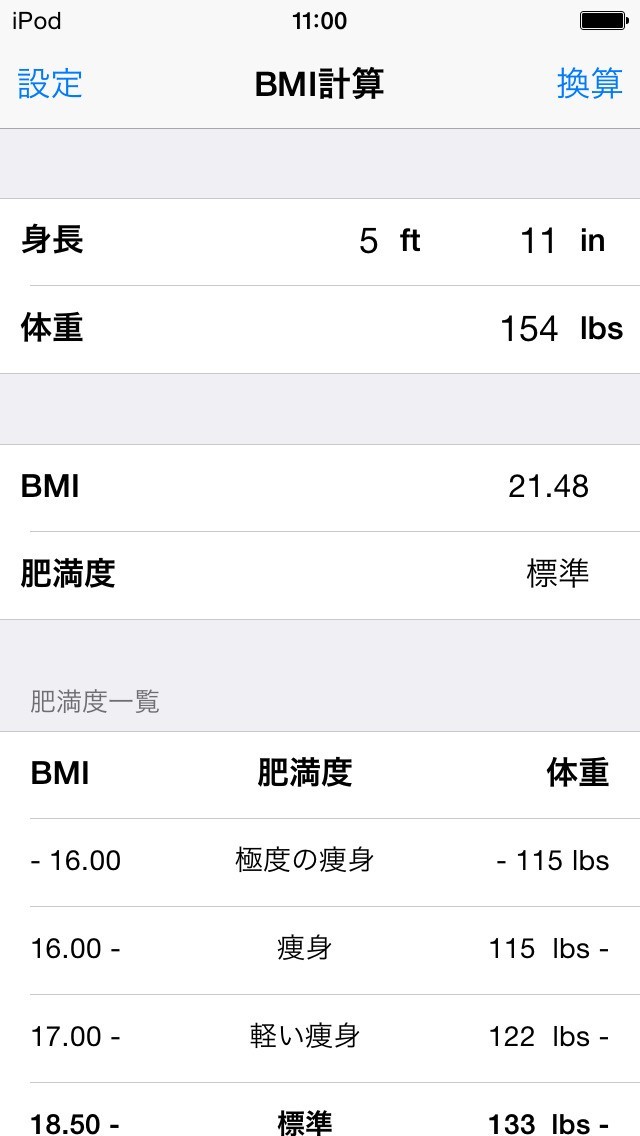Edit the inches value in 身長
The width and height of the screenshot is (640, 1136).
click(537, 242)
